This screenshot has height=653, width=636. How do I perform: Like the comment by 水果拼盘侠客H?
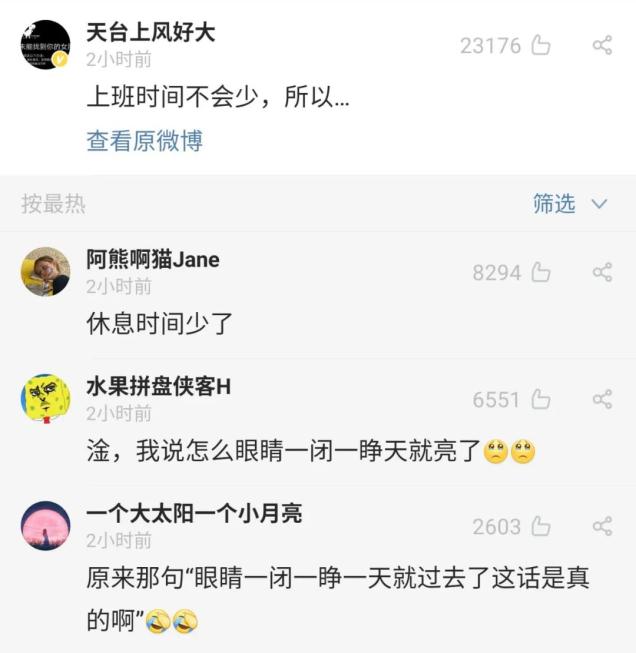coord(541,400)
